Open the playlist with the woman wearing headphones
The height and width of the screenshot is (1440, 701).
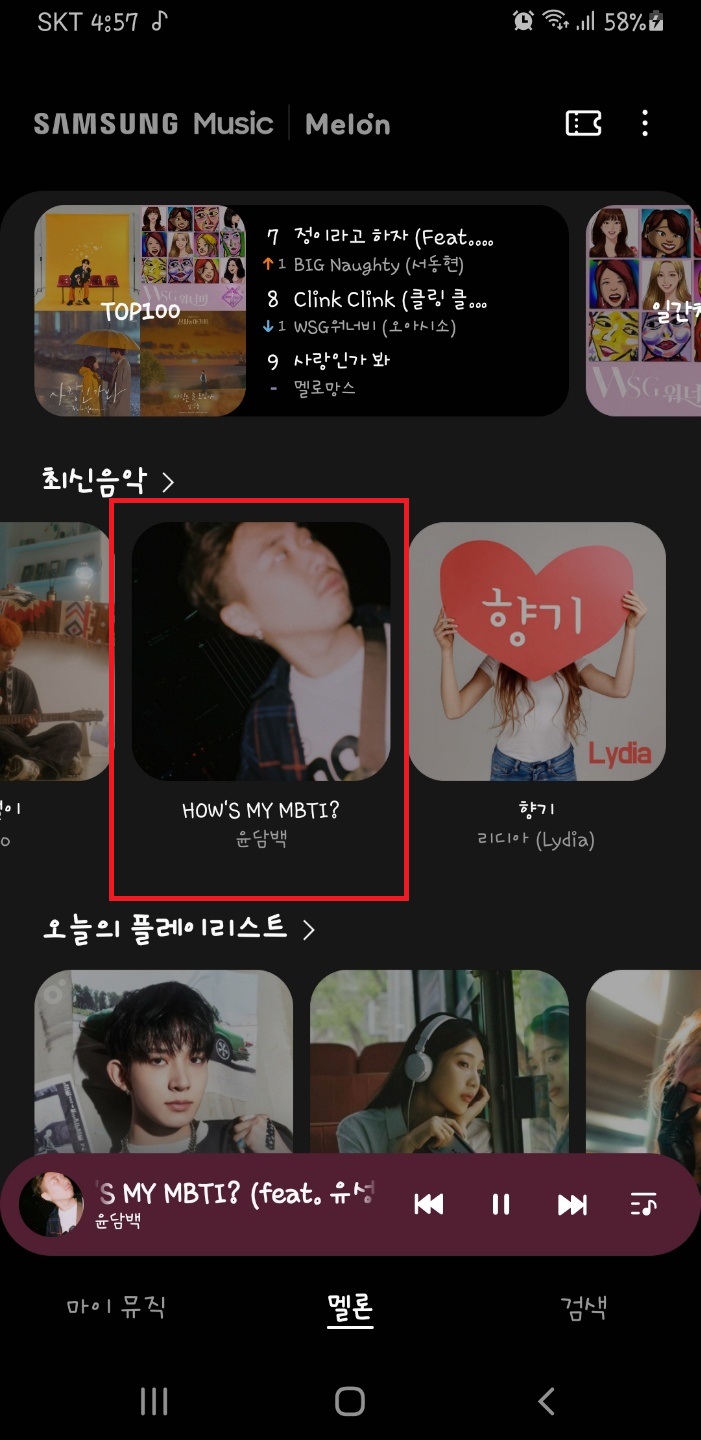coord(439,1060)
